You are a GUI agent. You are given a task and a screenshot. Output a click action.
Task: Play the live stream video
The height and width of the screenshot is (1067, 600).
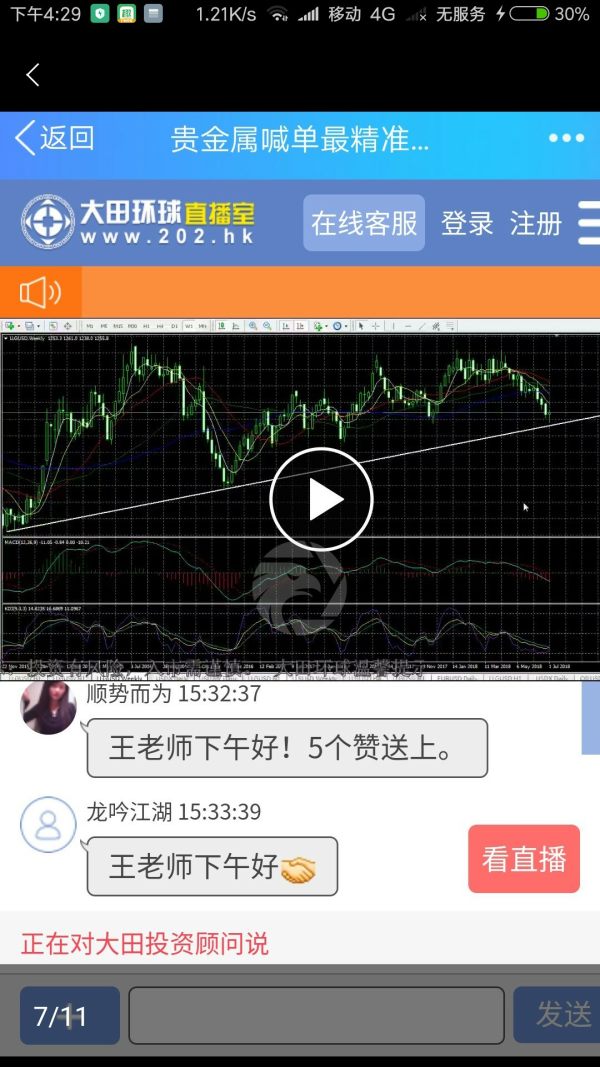tap(321, 499)
